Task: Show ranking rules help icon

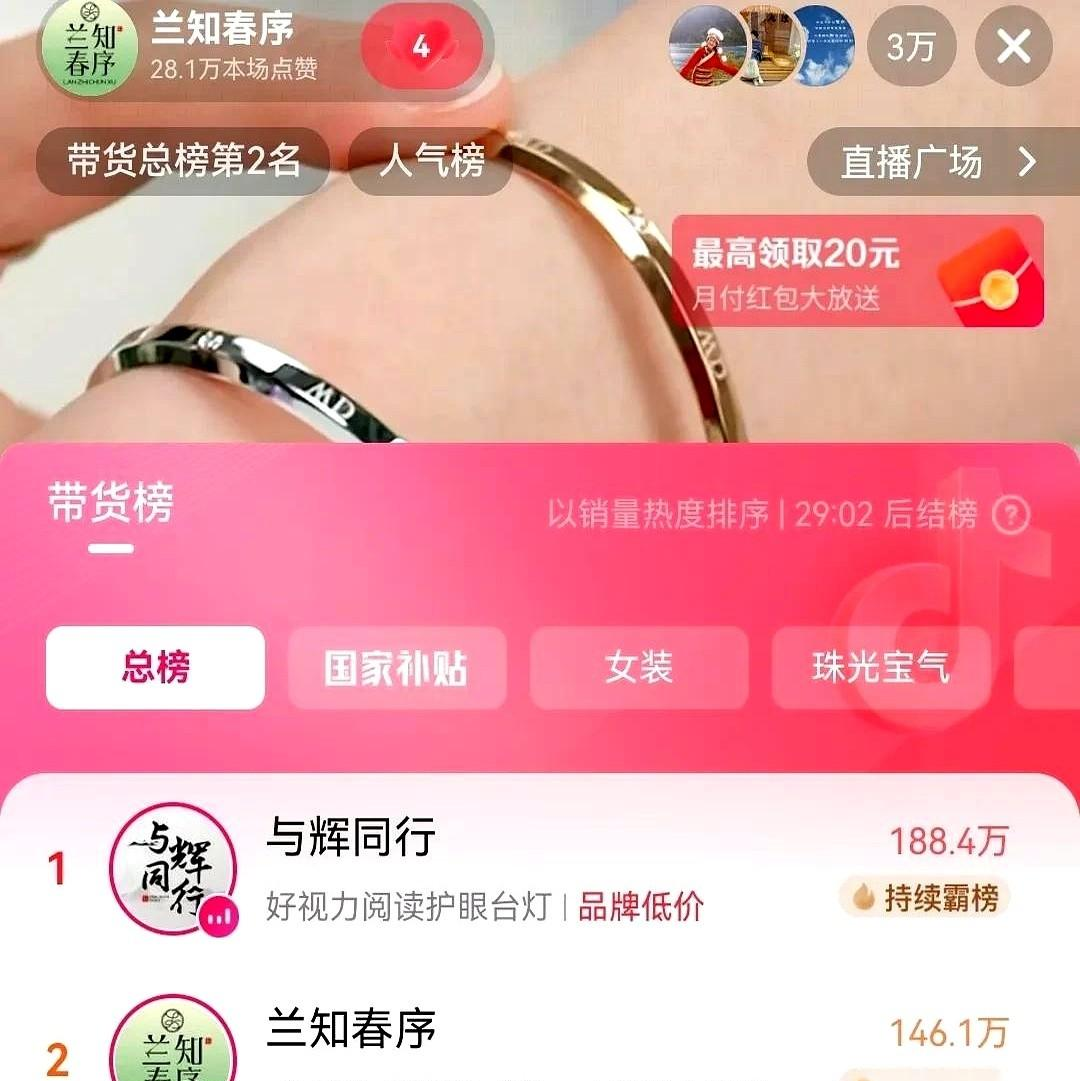Action: (1010, 515)
